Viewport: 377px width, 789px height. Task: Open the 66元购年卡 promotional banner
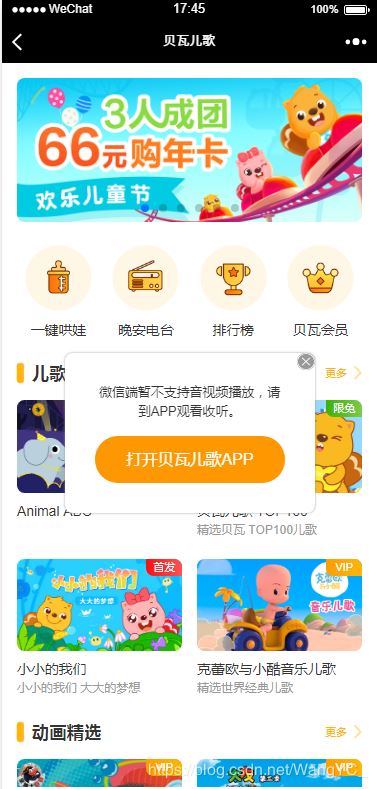(x=189, y=149)
